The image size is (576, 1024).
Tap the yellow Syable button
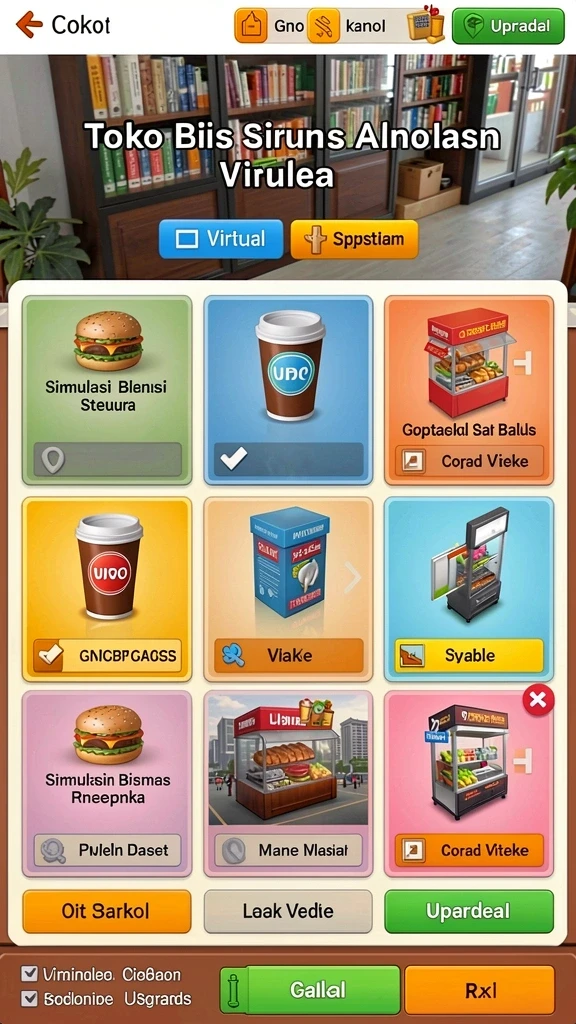point(469,656)
